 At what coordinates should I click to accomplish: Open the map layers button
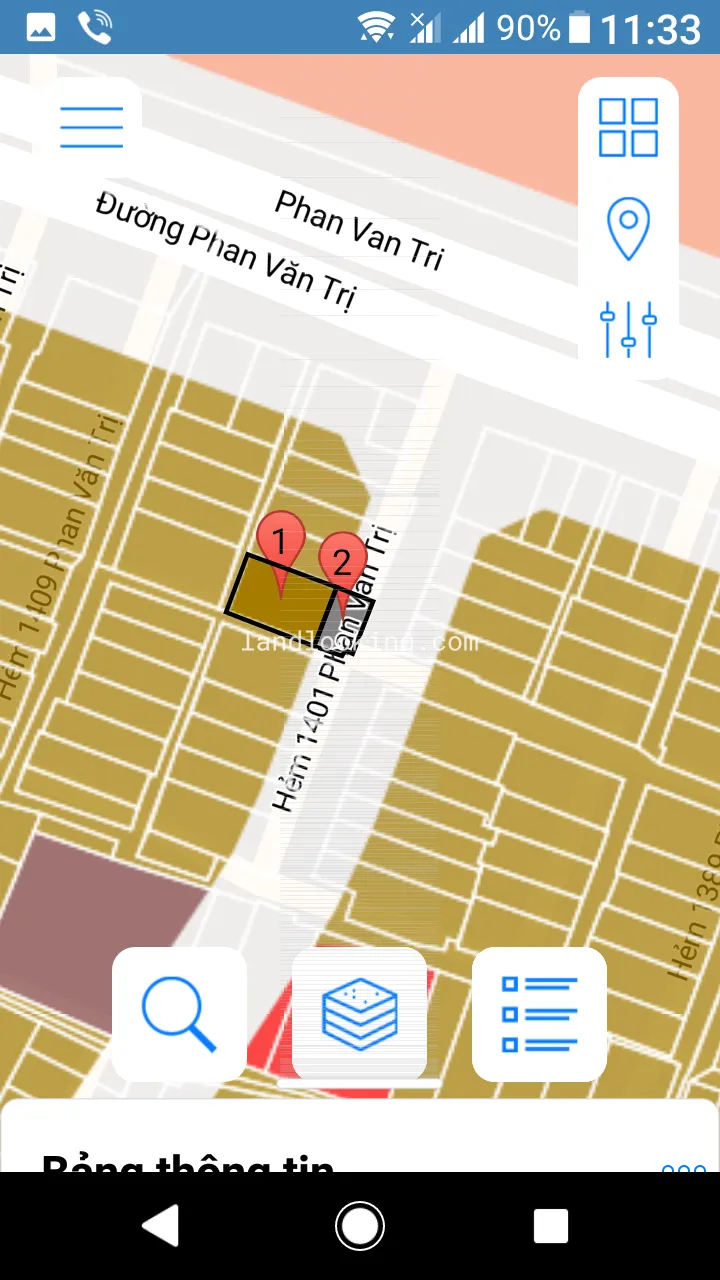tap(359, 1014)
